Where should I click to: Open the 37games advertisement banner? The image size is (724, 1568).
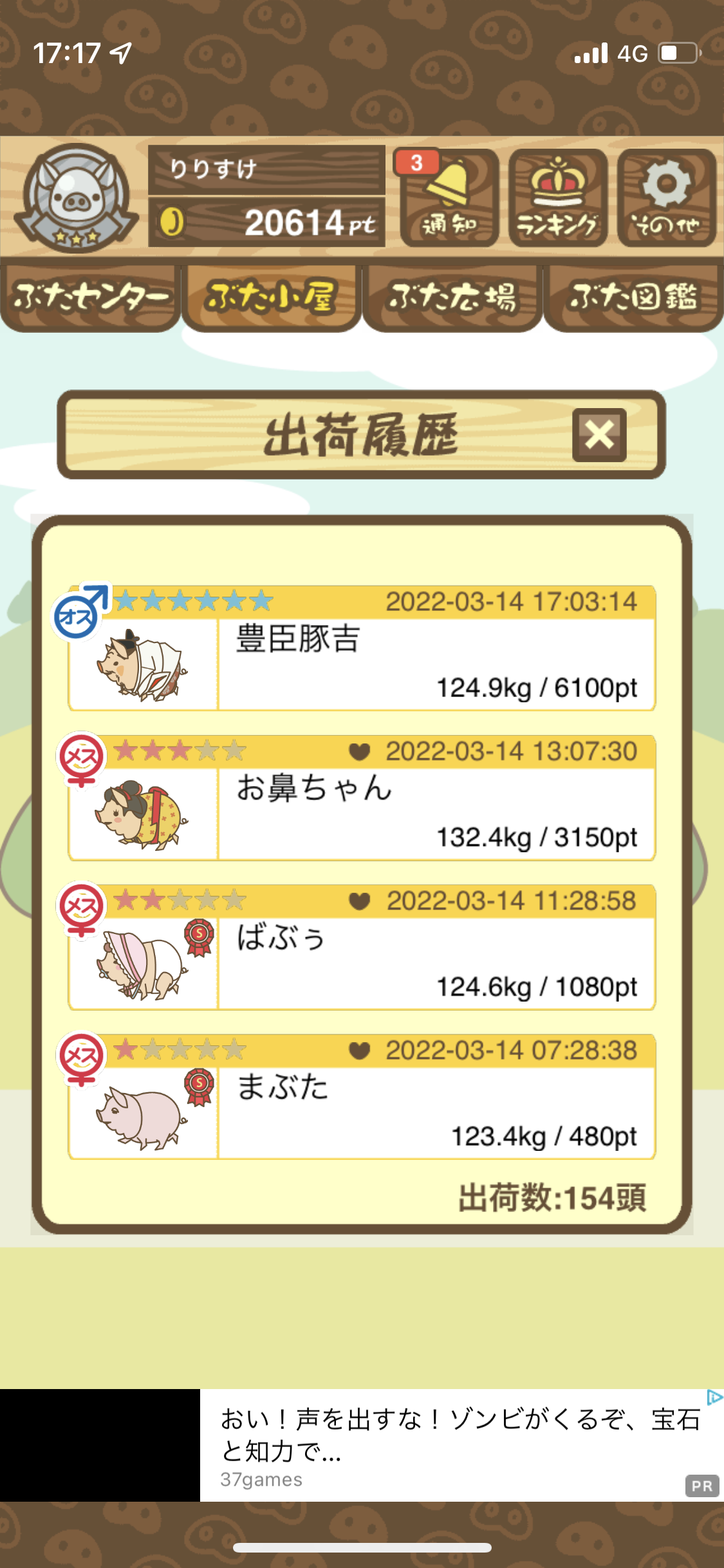tap(362, 1445)
